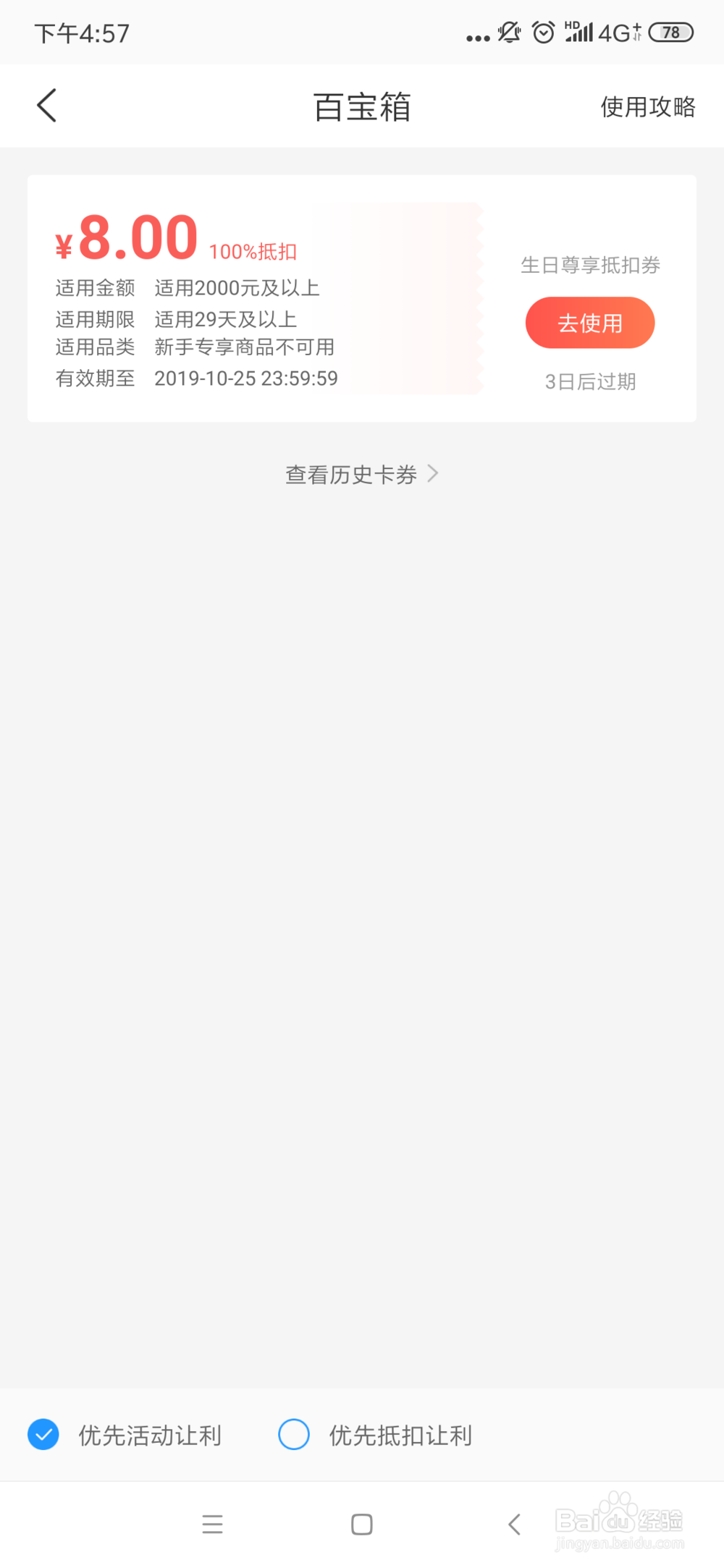Tap 去使用 to use the coupon
The image size is (724, 1568).
tap(590, 323)
